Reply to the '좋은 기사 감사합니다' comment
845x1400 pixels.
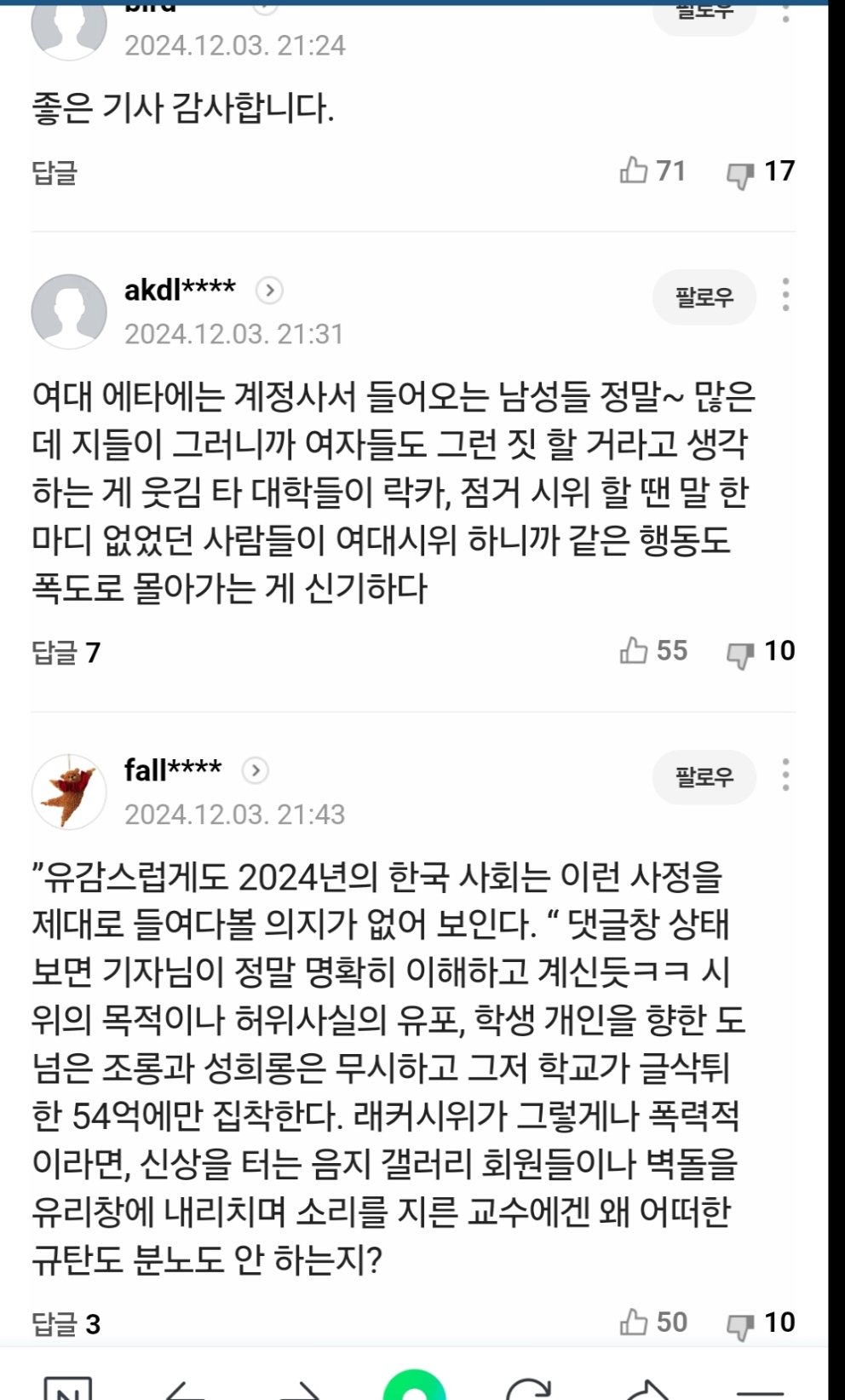(55, 173)
